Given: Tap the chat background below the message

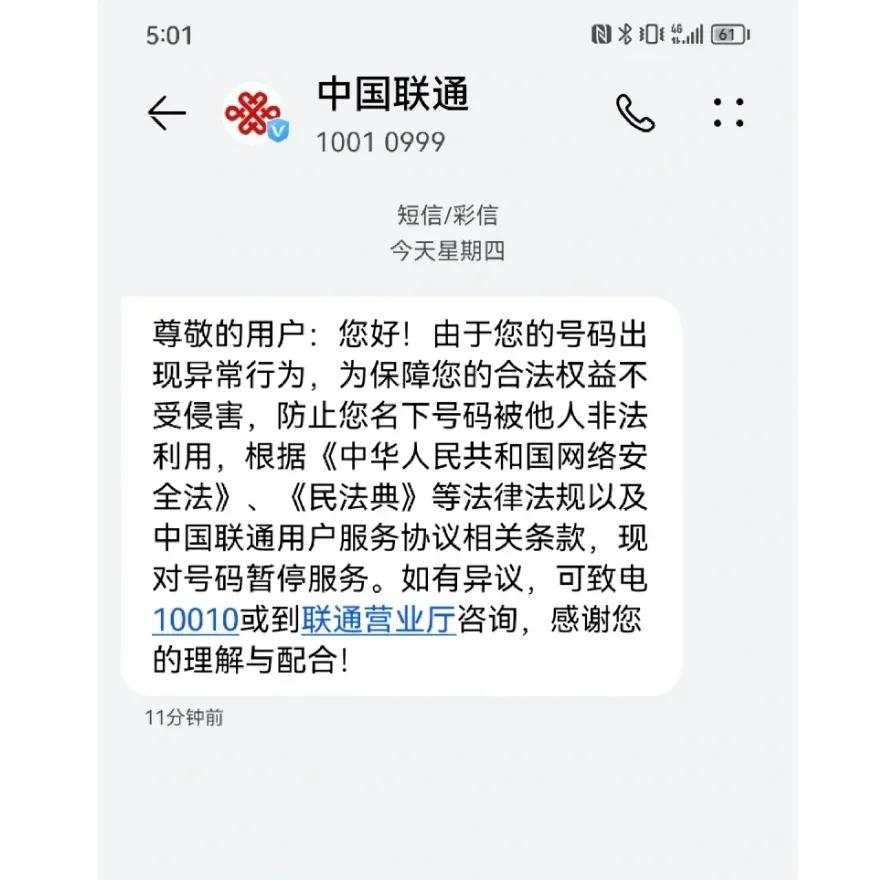Looking at the screenshot, I should (438, 800).
